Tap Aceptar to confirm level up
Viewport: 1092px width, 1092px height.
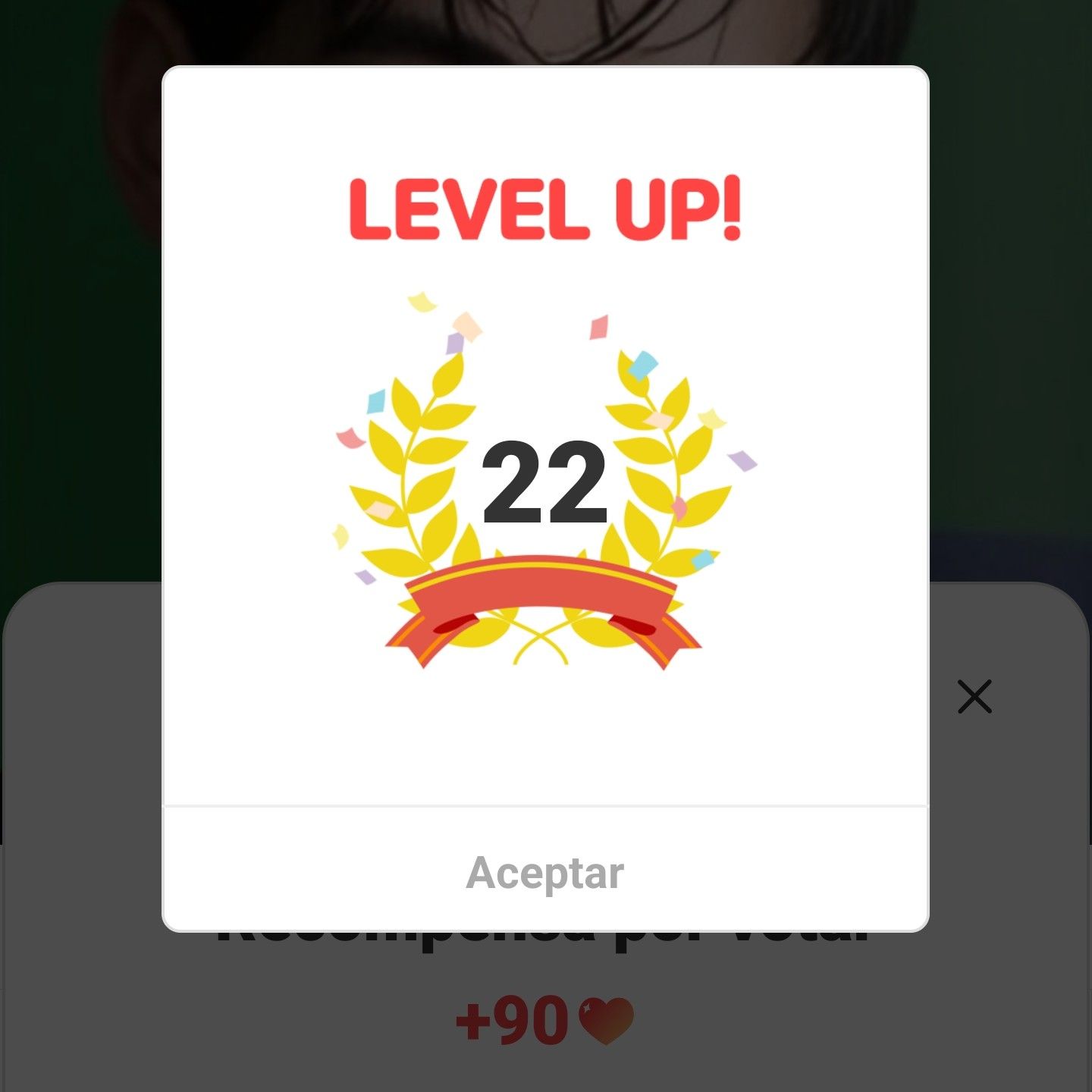click(544, 872)
